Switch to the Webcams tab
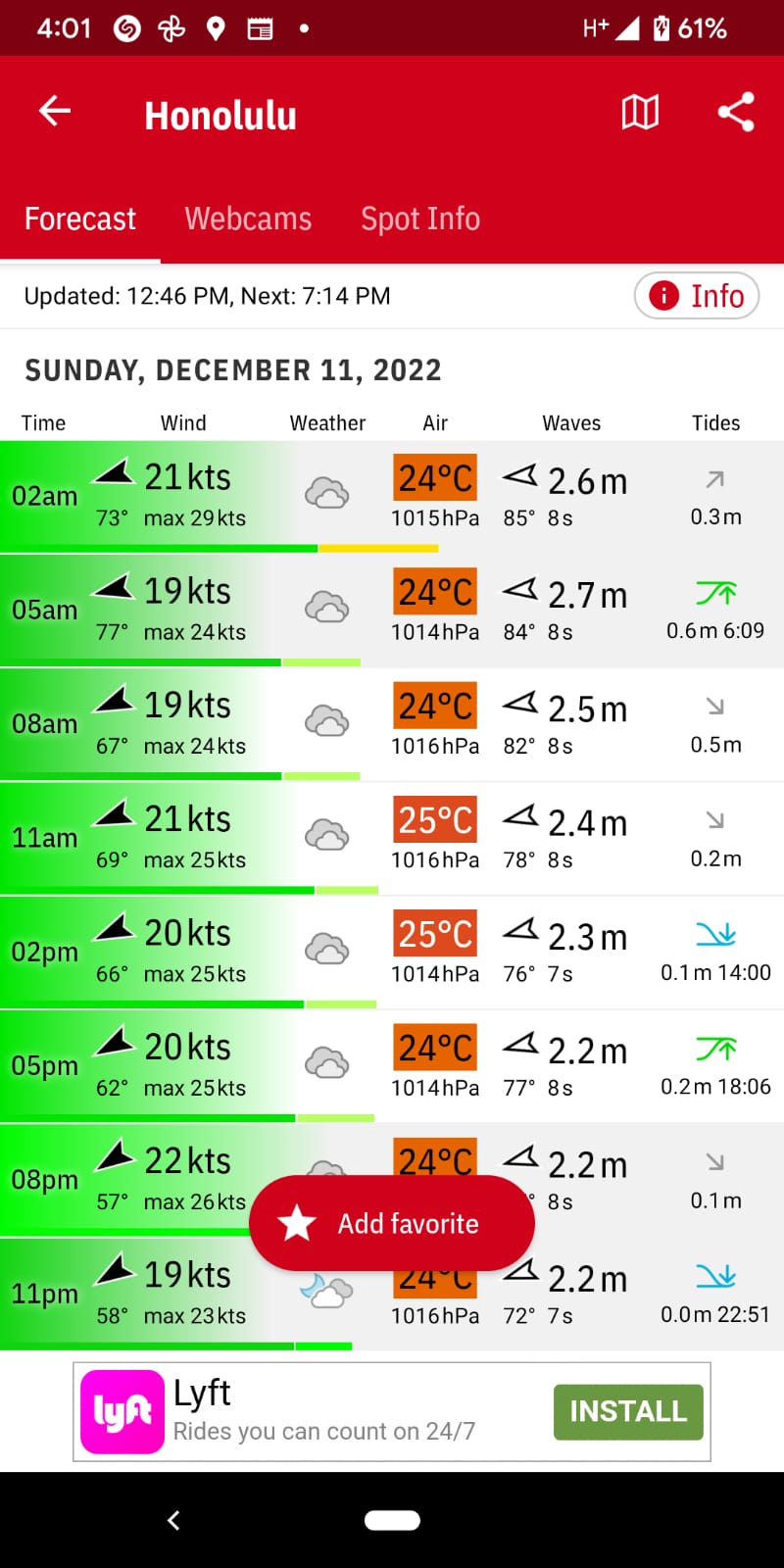Screen dimensions: 784x1568 click(248, 219)
